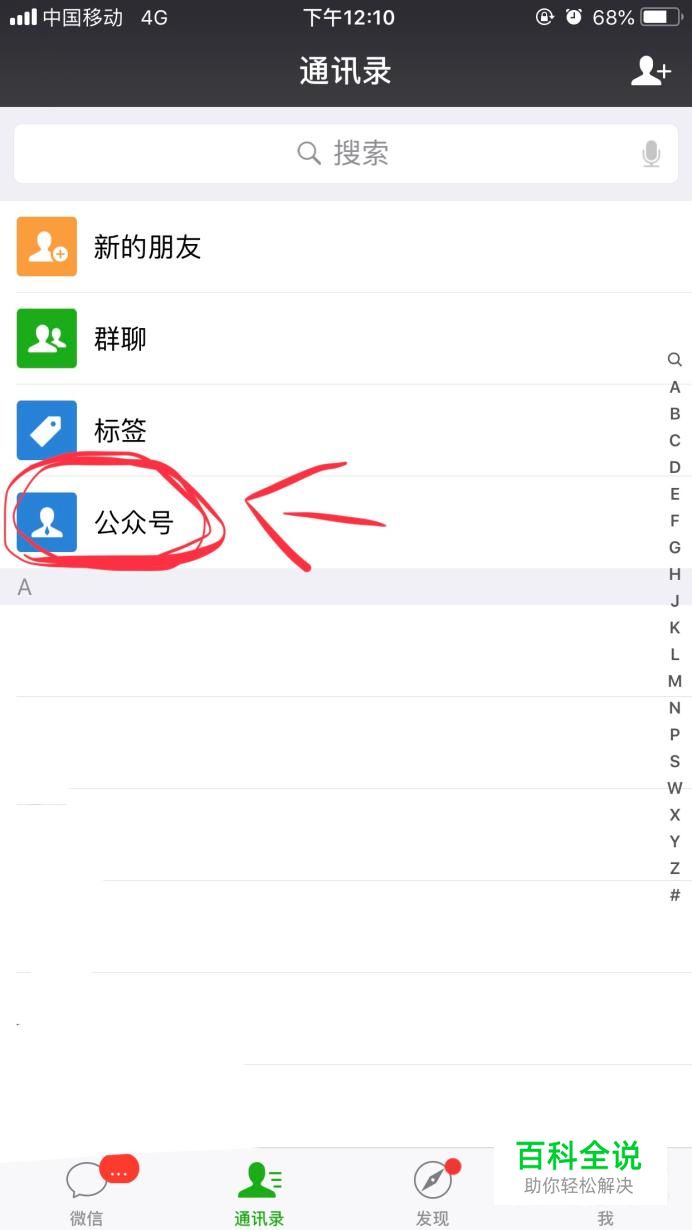Switch to the 微信 chats tab
692x1230 pixels.
[x=87, y=1193]
